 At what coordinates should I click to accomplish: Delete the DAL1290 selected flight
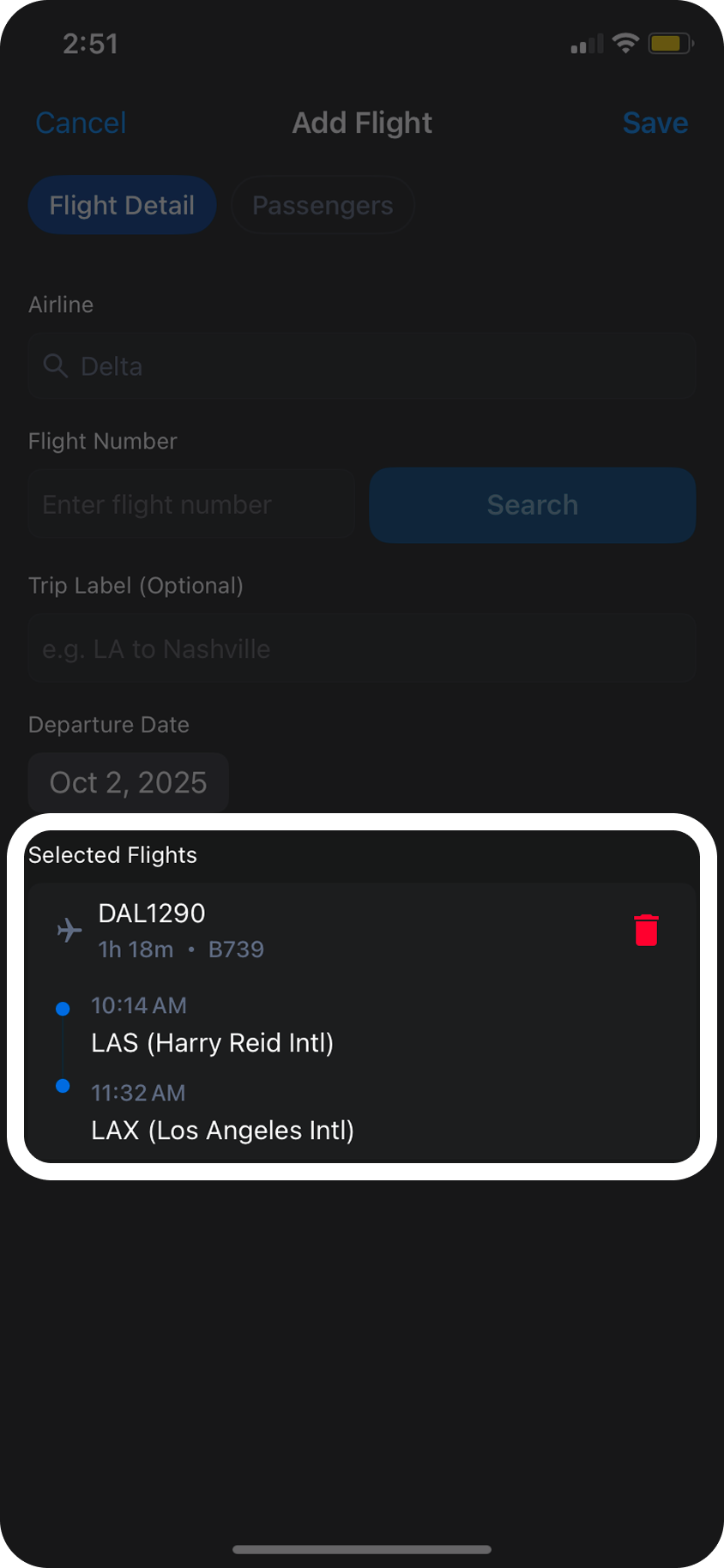click(646, 930)
